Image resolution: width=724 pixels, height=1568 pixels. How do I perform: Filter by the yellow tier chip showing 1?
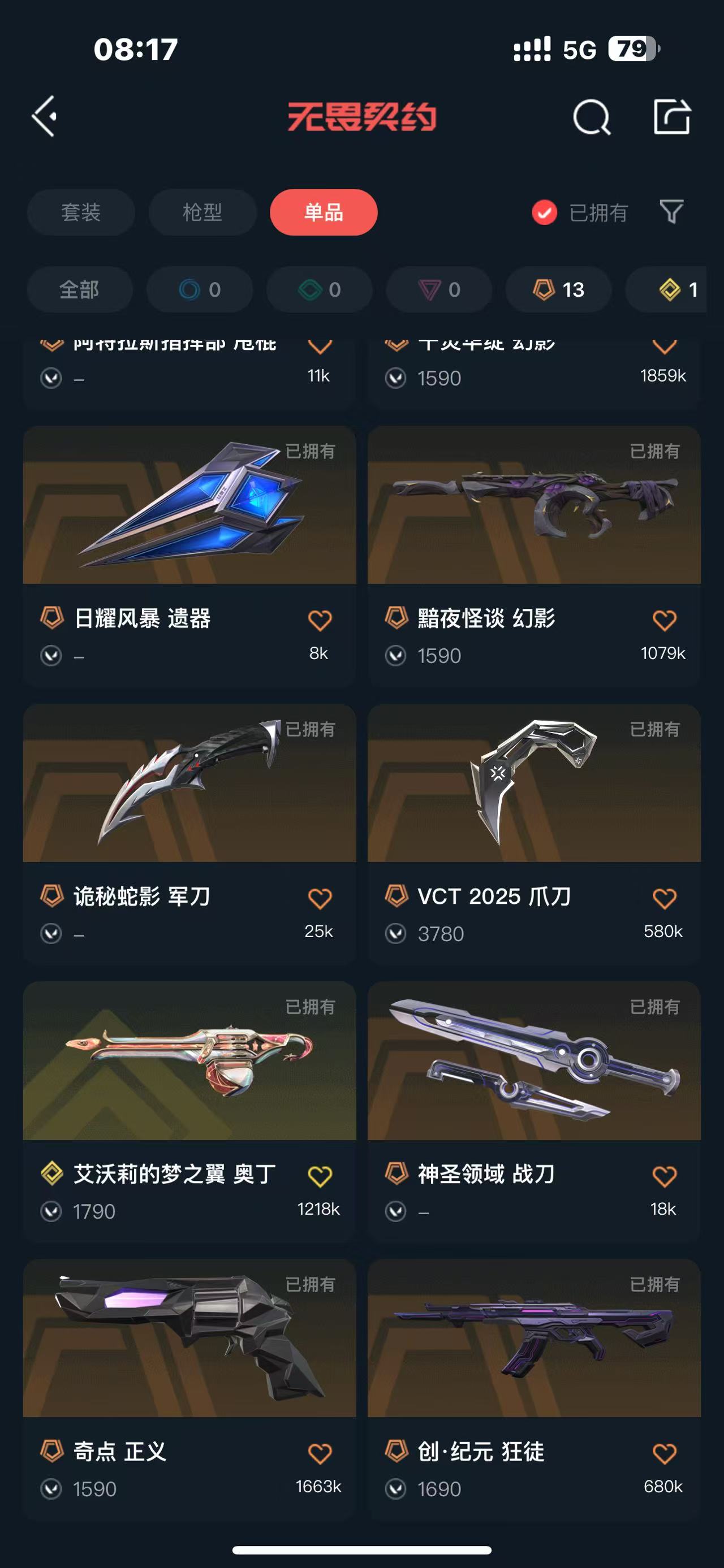click(x=676, y=290)
